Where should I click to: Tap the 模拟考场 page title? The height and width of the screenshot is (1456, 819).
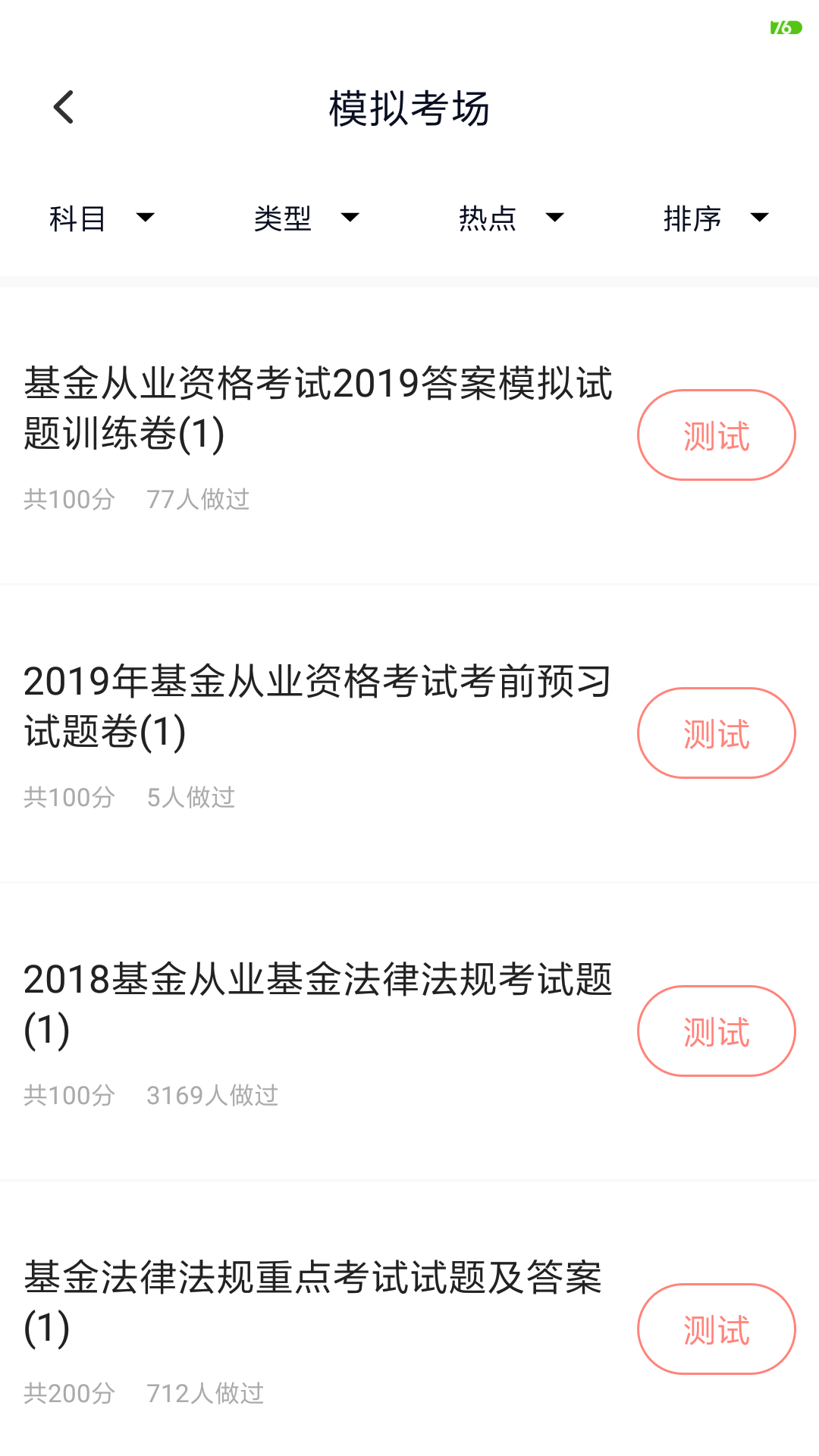409,107
